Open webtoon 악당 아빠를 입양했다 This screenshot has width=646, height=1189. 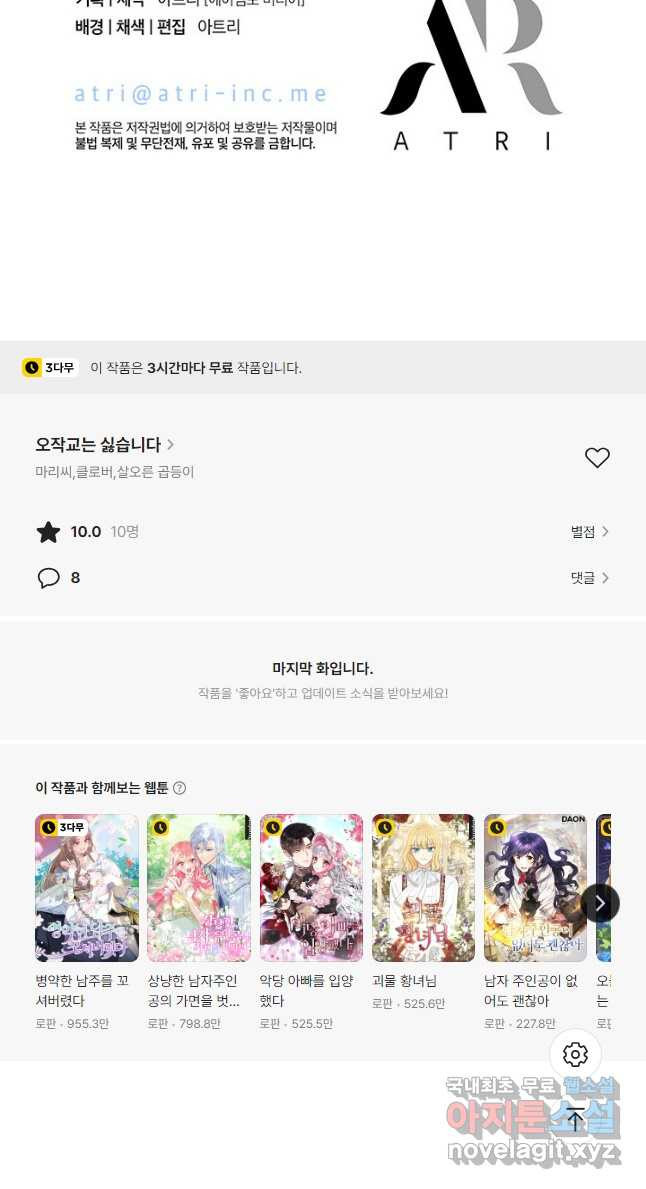(x=311, y=922)
